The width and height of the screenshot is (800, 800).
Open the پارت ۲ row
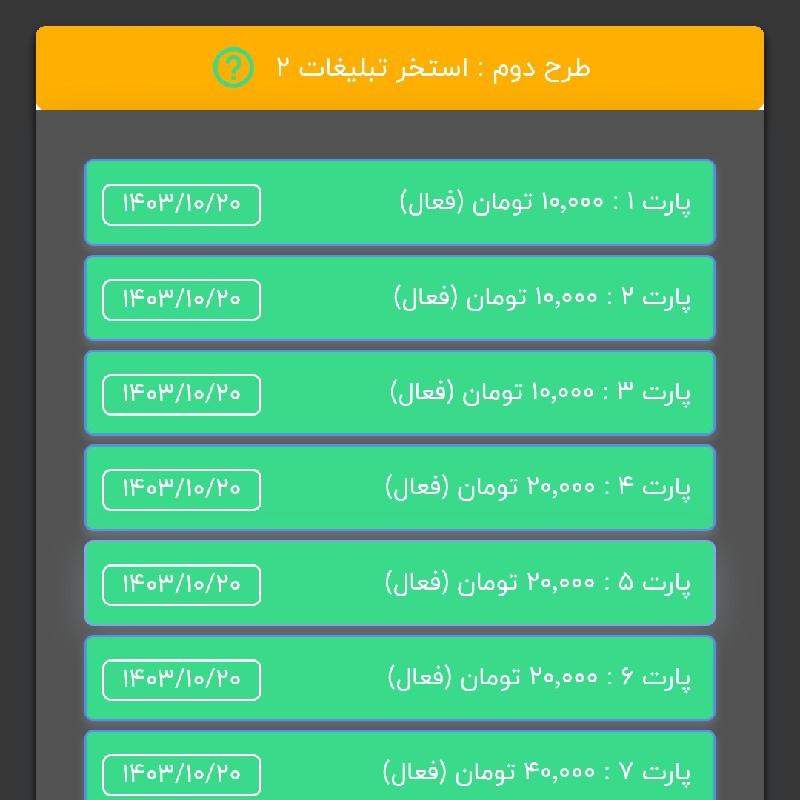pos(400,298)
